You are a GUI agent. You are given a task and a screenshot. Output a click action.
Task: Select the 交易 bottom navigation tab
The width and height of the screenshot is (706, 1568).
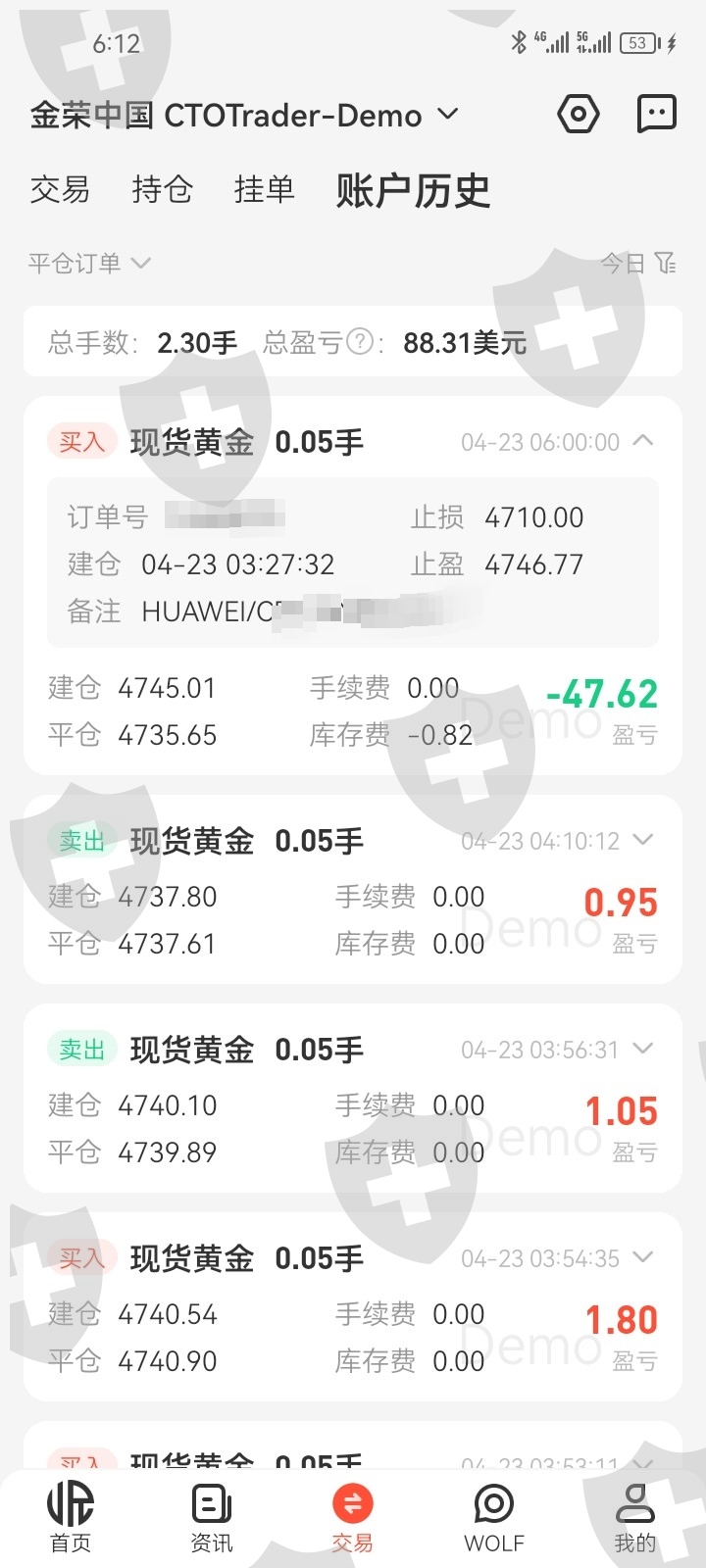[353, 1517]
